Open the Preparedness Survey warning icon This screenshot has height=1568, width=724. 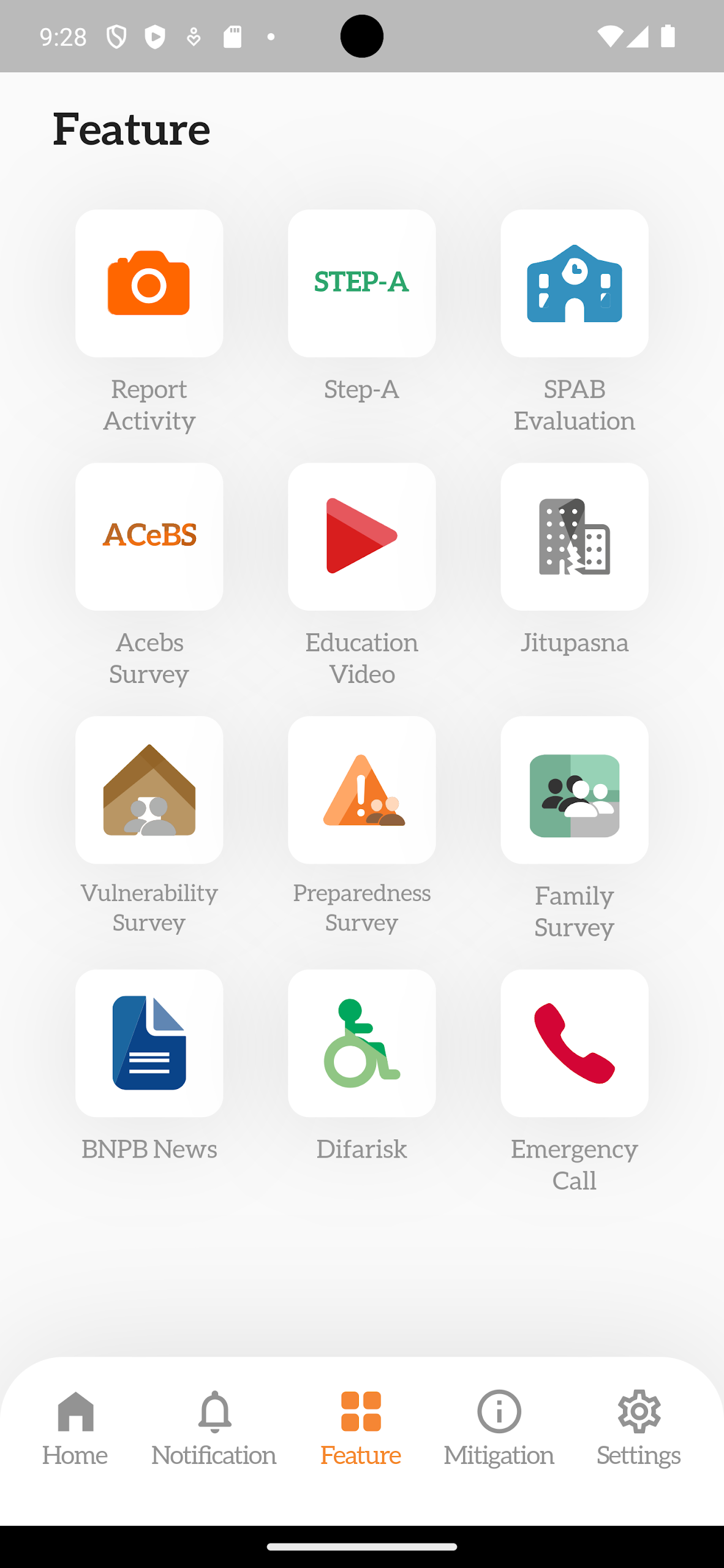click(361, 790)
